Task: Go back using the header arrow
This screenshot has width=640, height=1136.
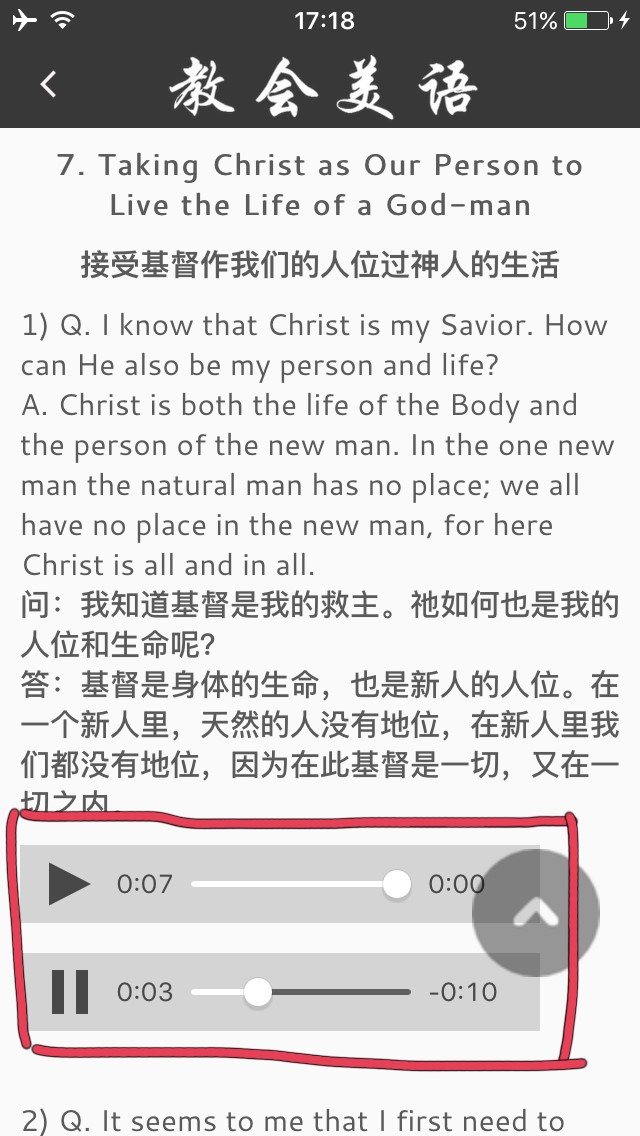Action: [48, 85]
